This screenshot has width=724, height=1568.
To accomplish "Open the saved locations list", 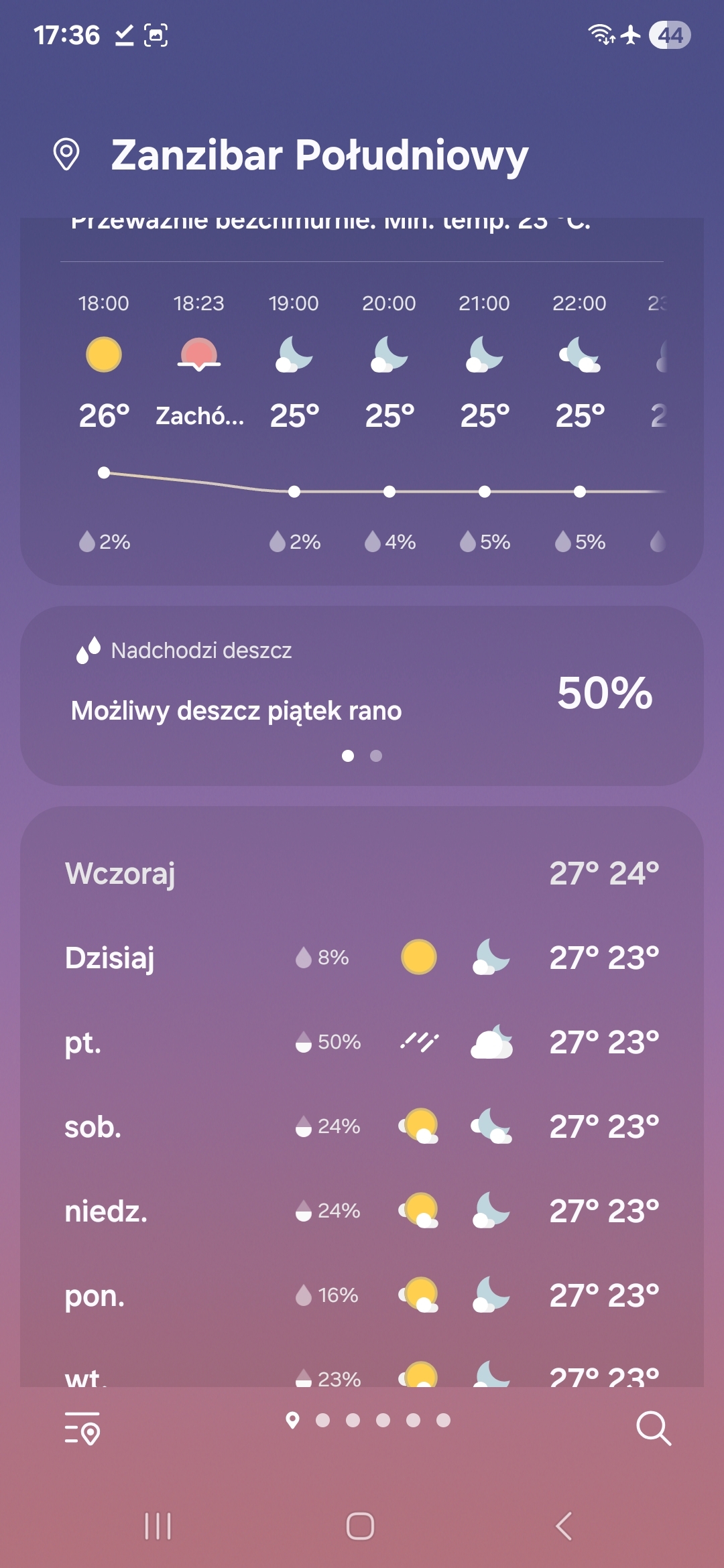I will (82, 1428).
